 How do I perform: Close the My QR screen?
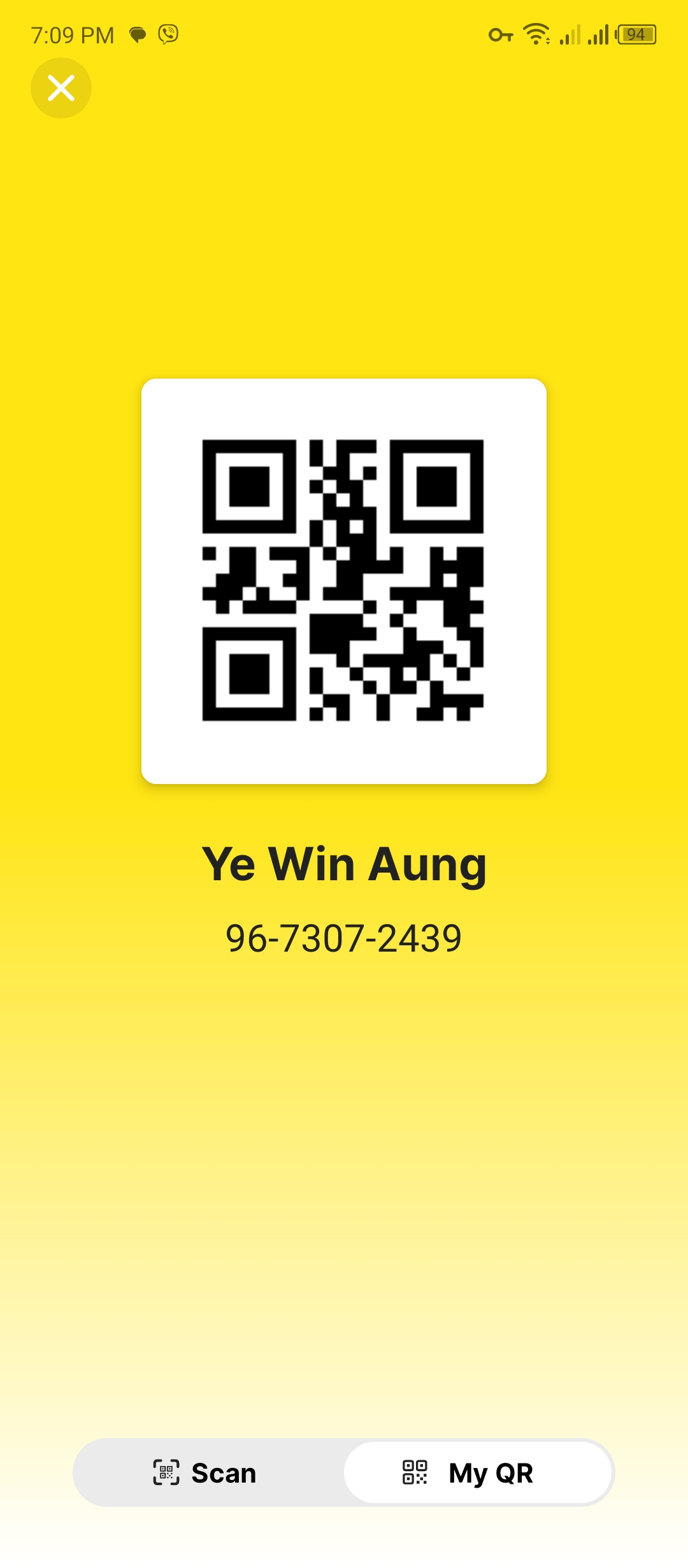(x=61, y=88)
